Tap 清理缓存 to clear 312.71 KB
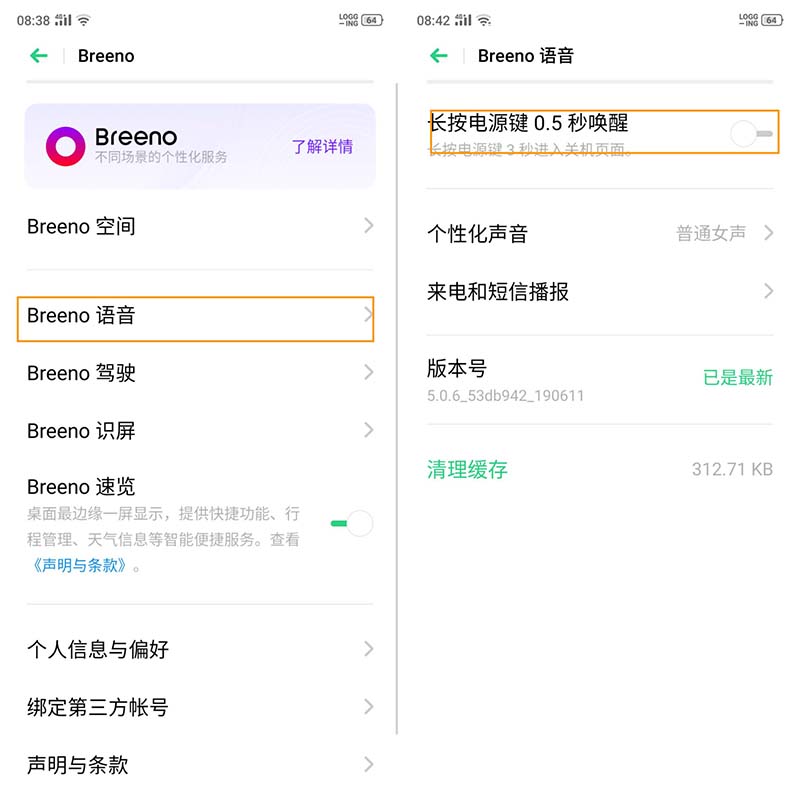The width and height of the screenshot is (800, 800). click(x=468, y=469)
